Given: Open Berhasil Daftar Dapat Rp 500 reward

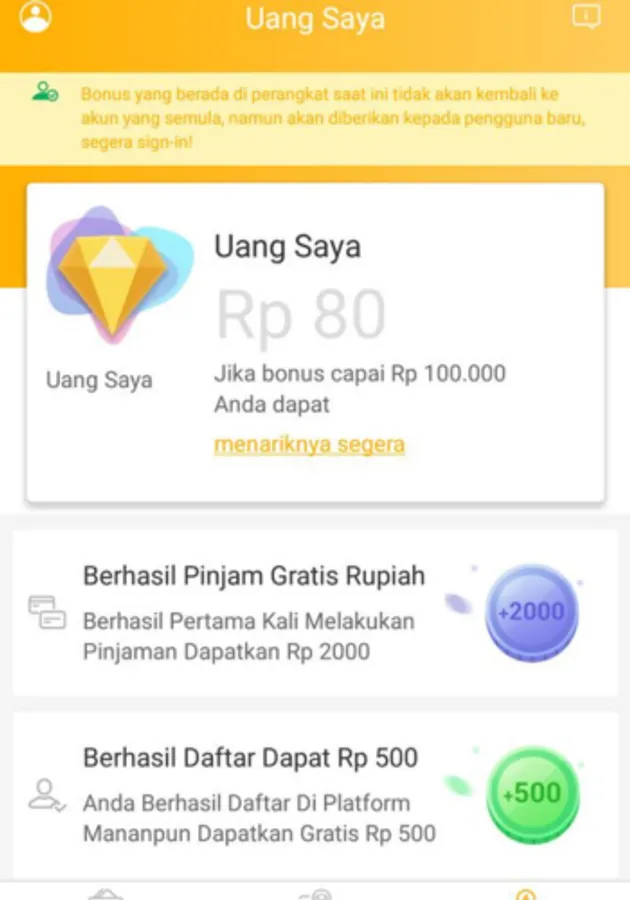Looking at the screenshot, I should (x=315, y=795).
